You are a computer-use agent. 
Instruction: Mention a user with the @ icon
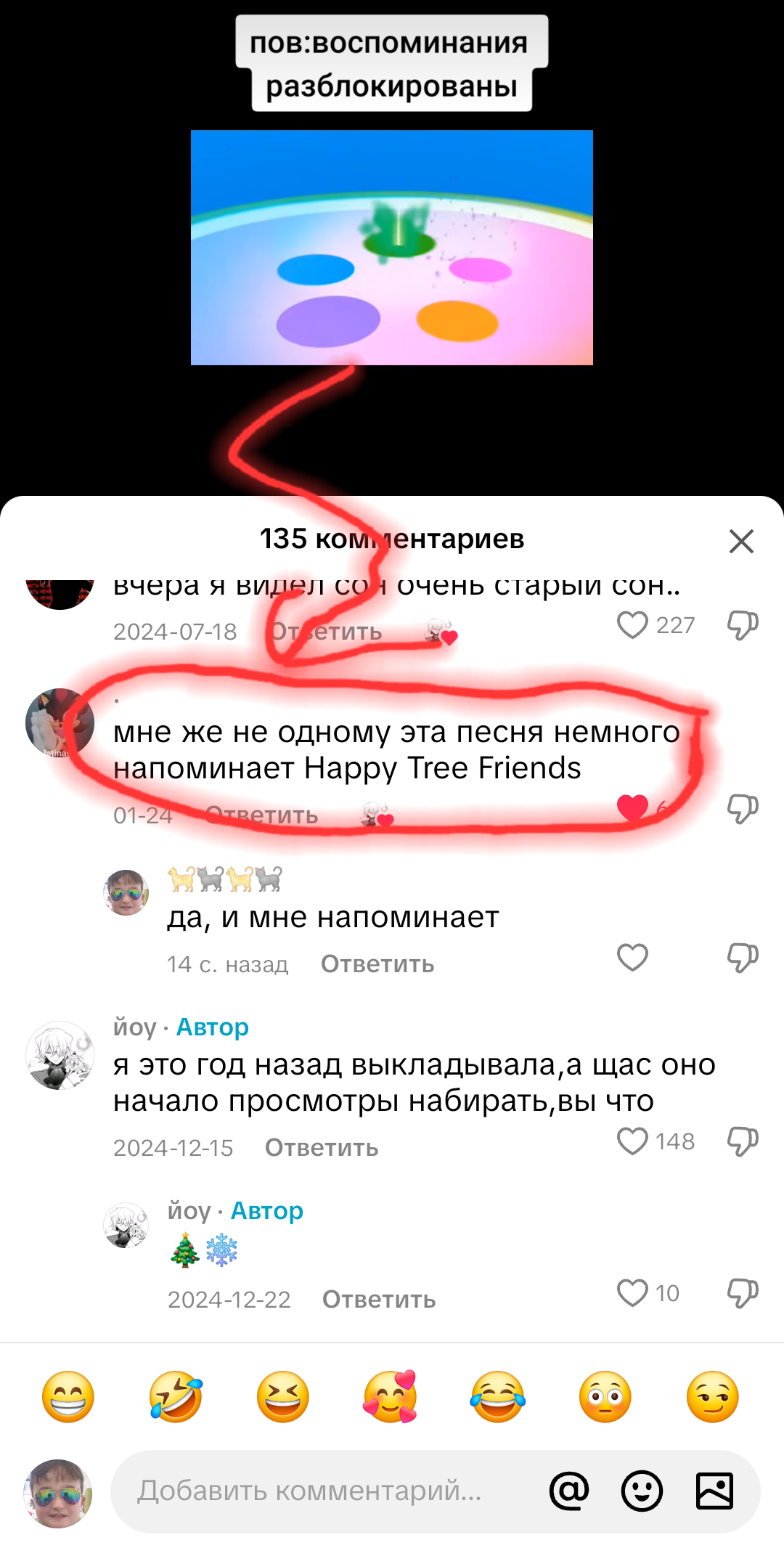pyautogui.click(x=569, y=1491)
